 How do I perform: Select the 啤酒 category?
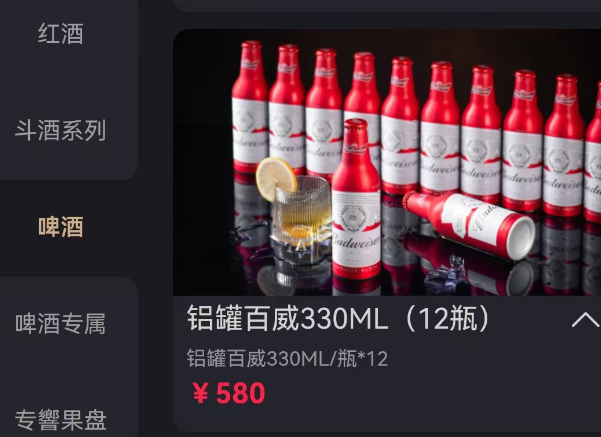[61, 227]
